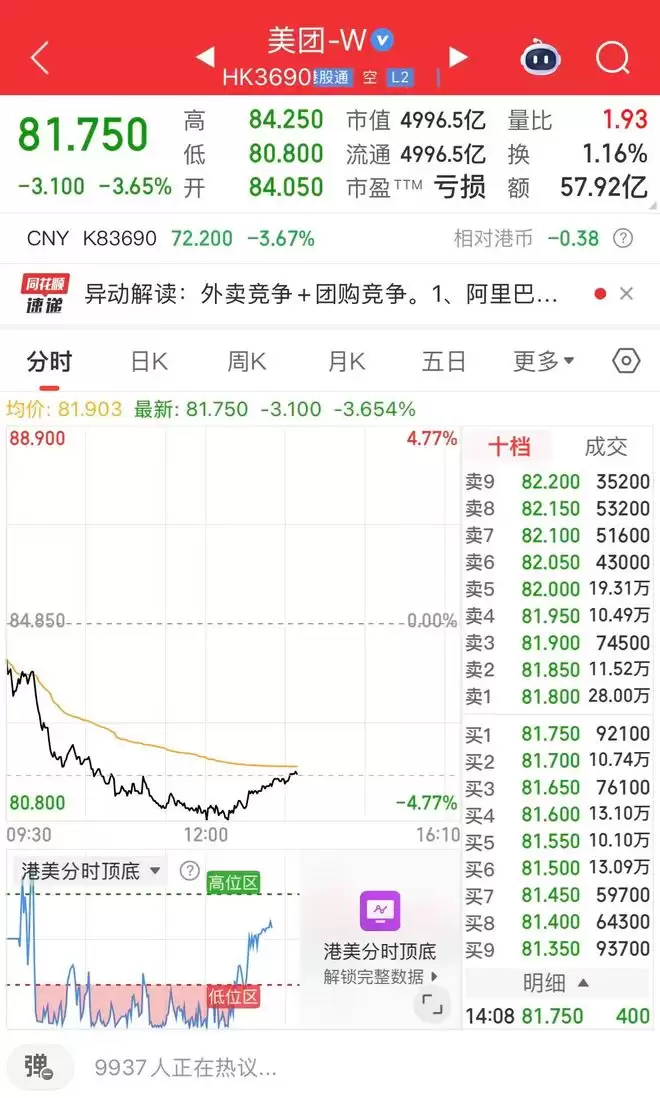
Task: Dismiss the 异动解读 banner
Action: [627, 294]
